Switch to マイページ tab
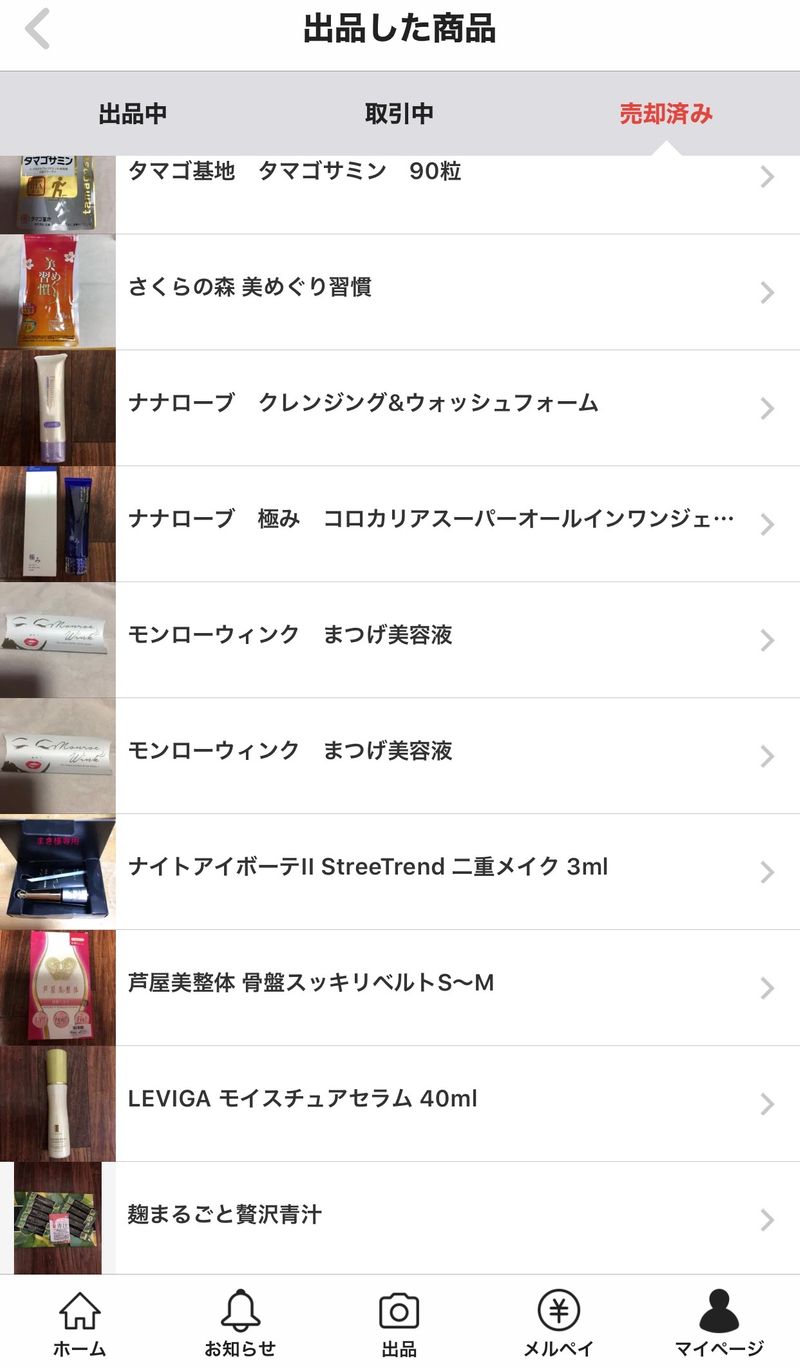 (719, 1323)
